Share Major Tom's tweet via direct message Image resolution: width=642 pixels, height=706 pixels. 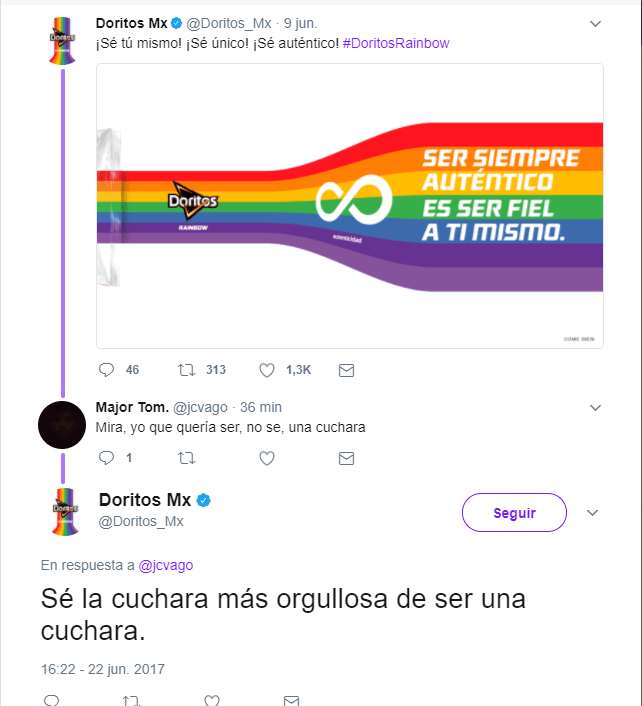[x=347, y=458]
